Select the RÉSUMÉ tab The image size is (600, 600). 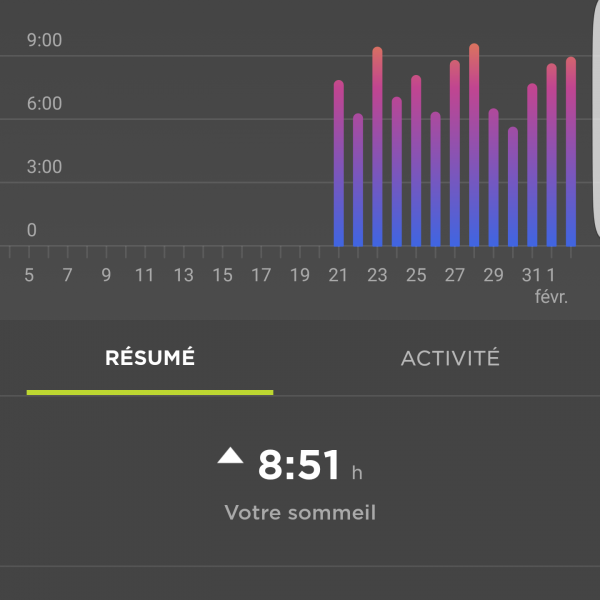pyautogui.click(x=150, y=358)
